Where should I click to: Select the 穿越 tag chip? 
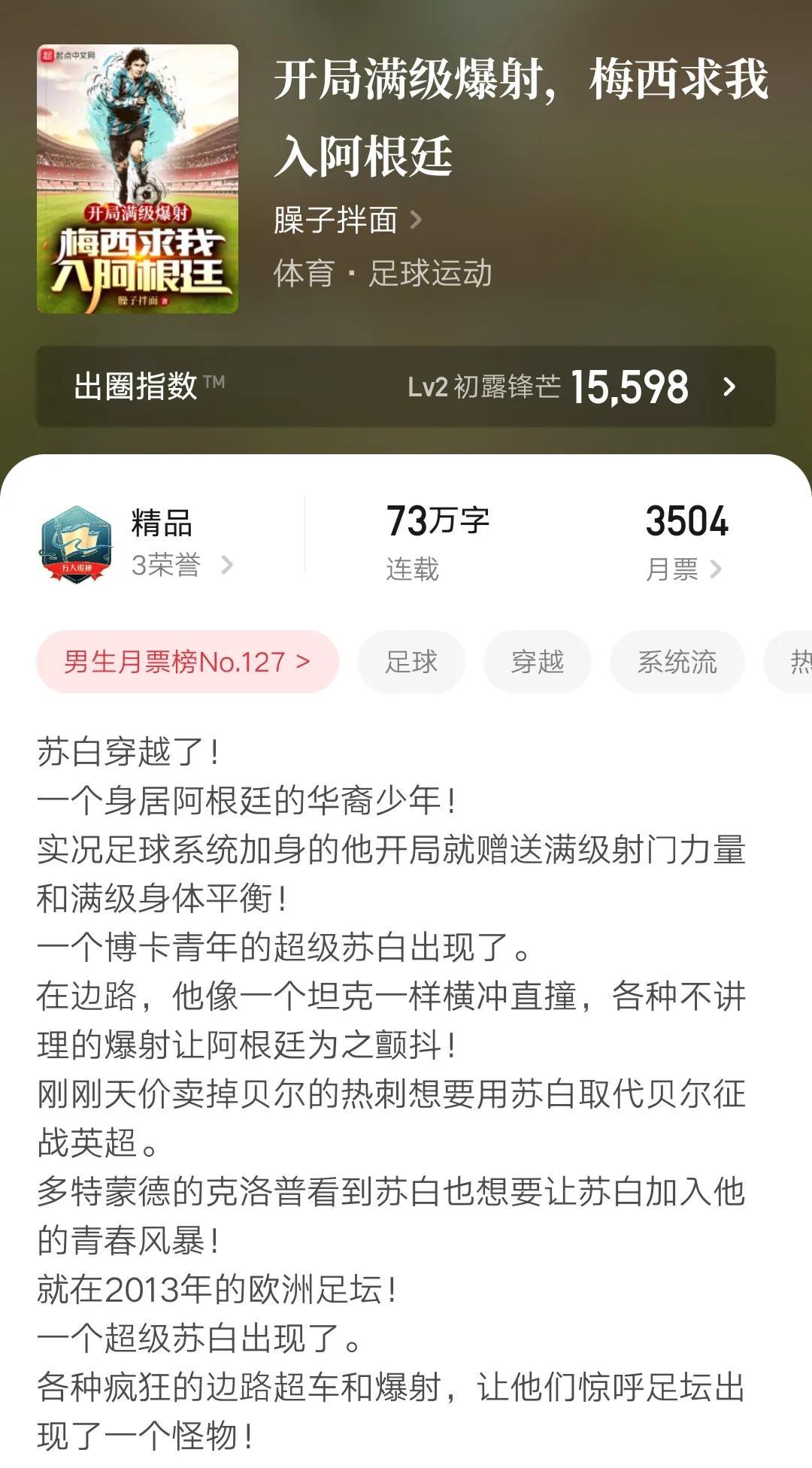[x=537, y=662]
